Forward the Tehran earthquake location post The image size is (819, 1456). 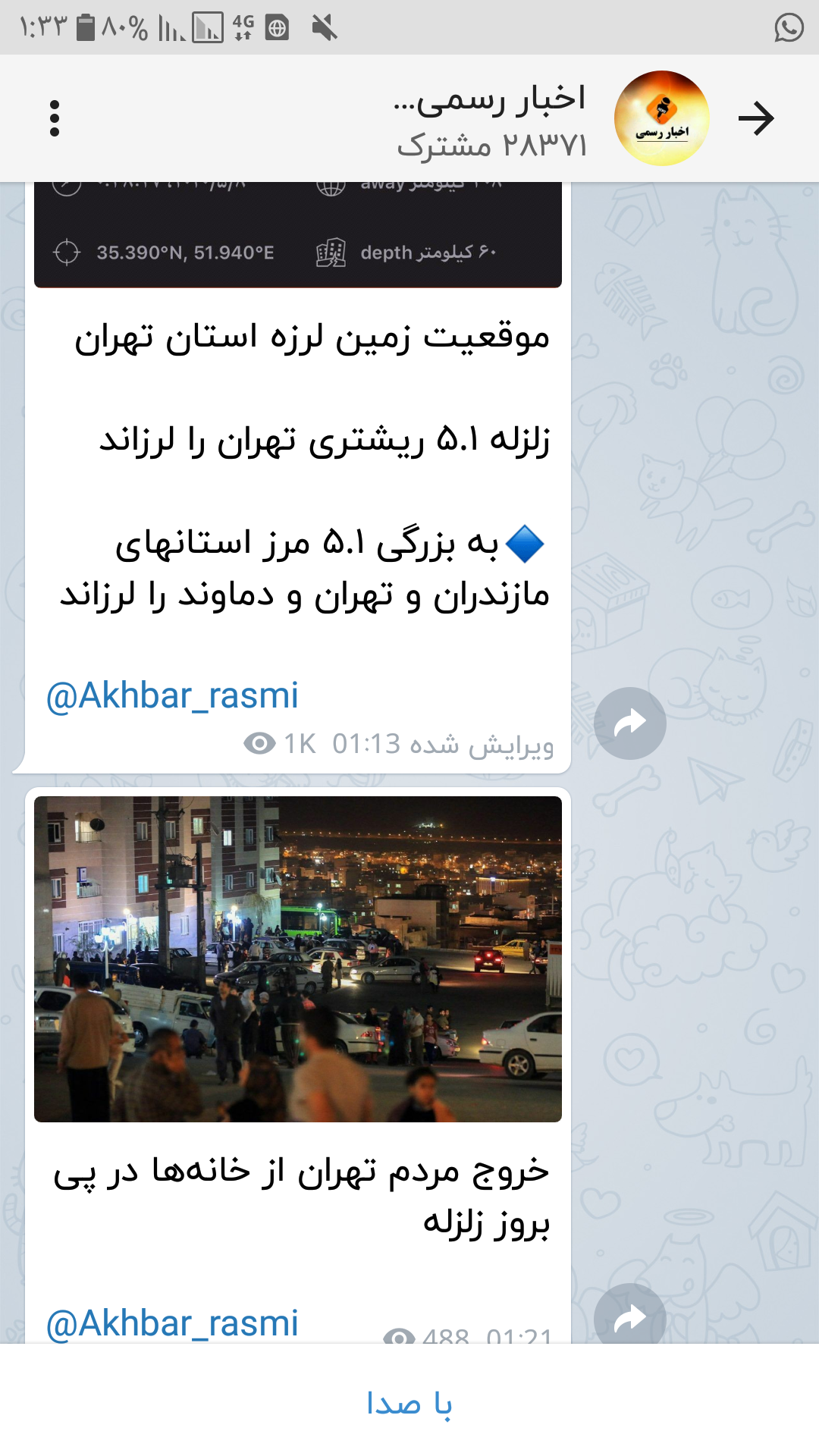click(629, 723)
